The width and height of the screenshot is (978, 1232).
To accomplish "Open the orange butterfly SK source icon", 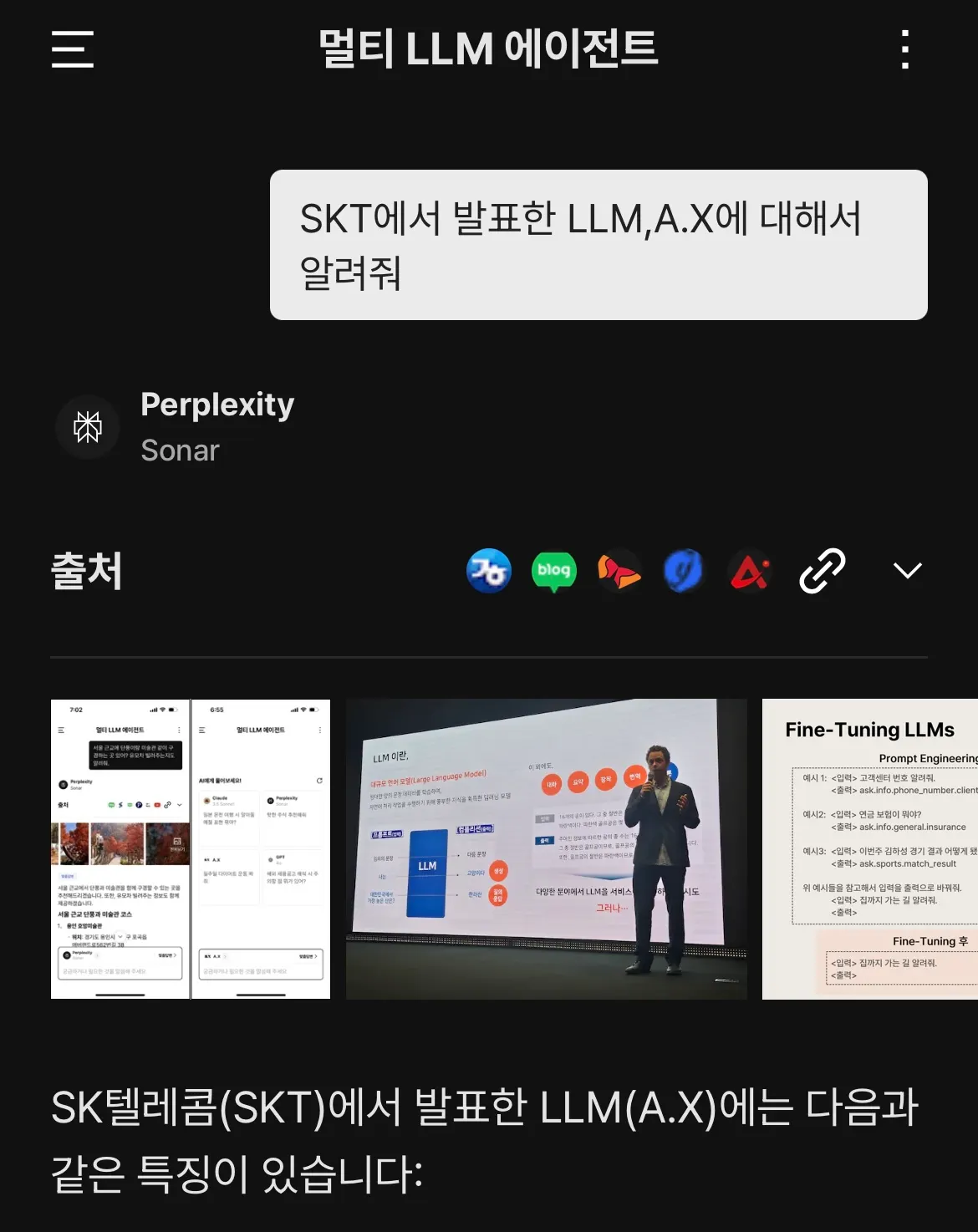I will [619, 571].
